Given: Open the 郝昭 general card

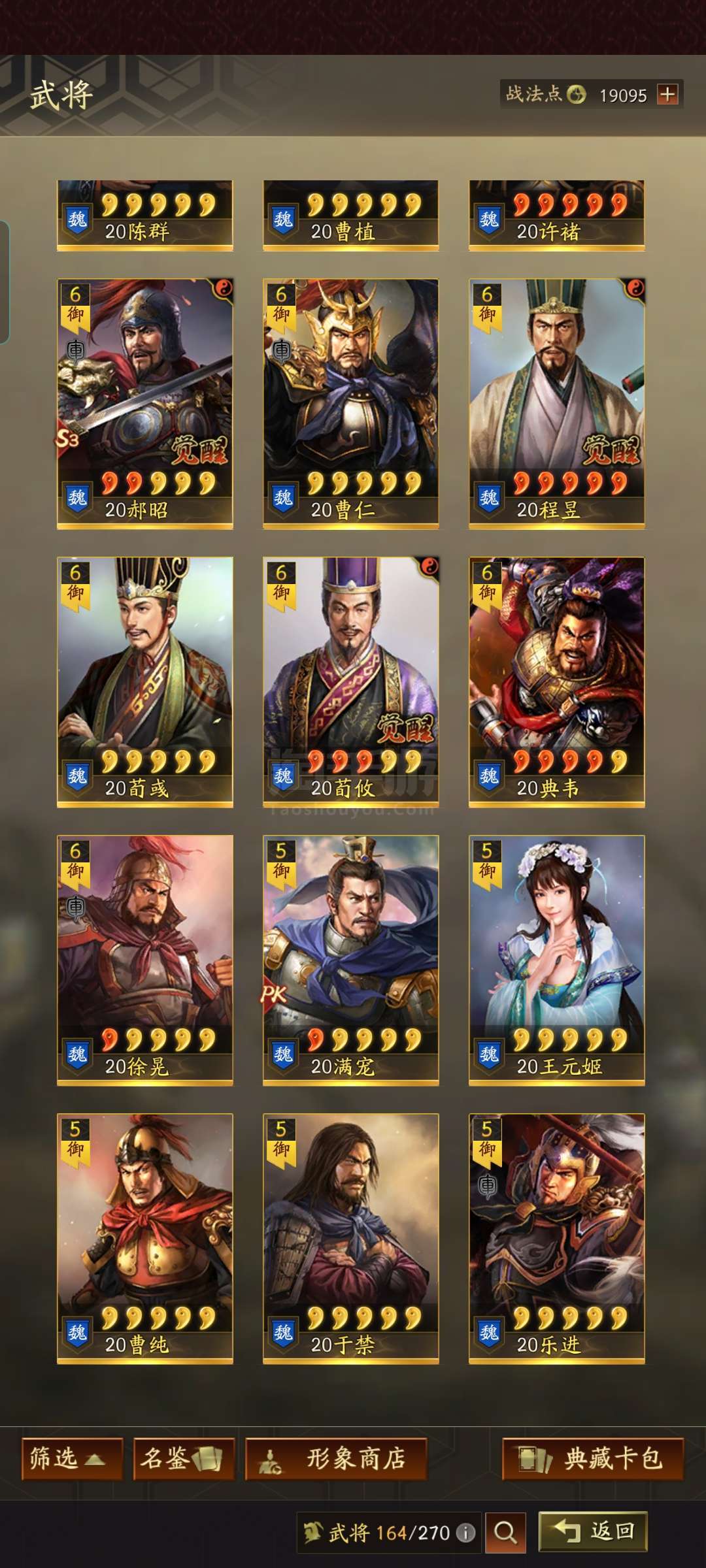Looking at the screenshot, I should tap(145, 403).
